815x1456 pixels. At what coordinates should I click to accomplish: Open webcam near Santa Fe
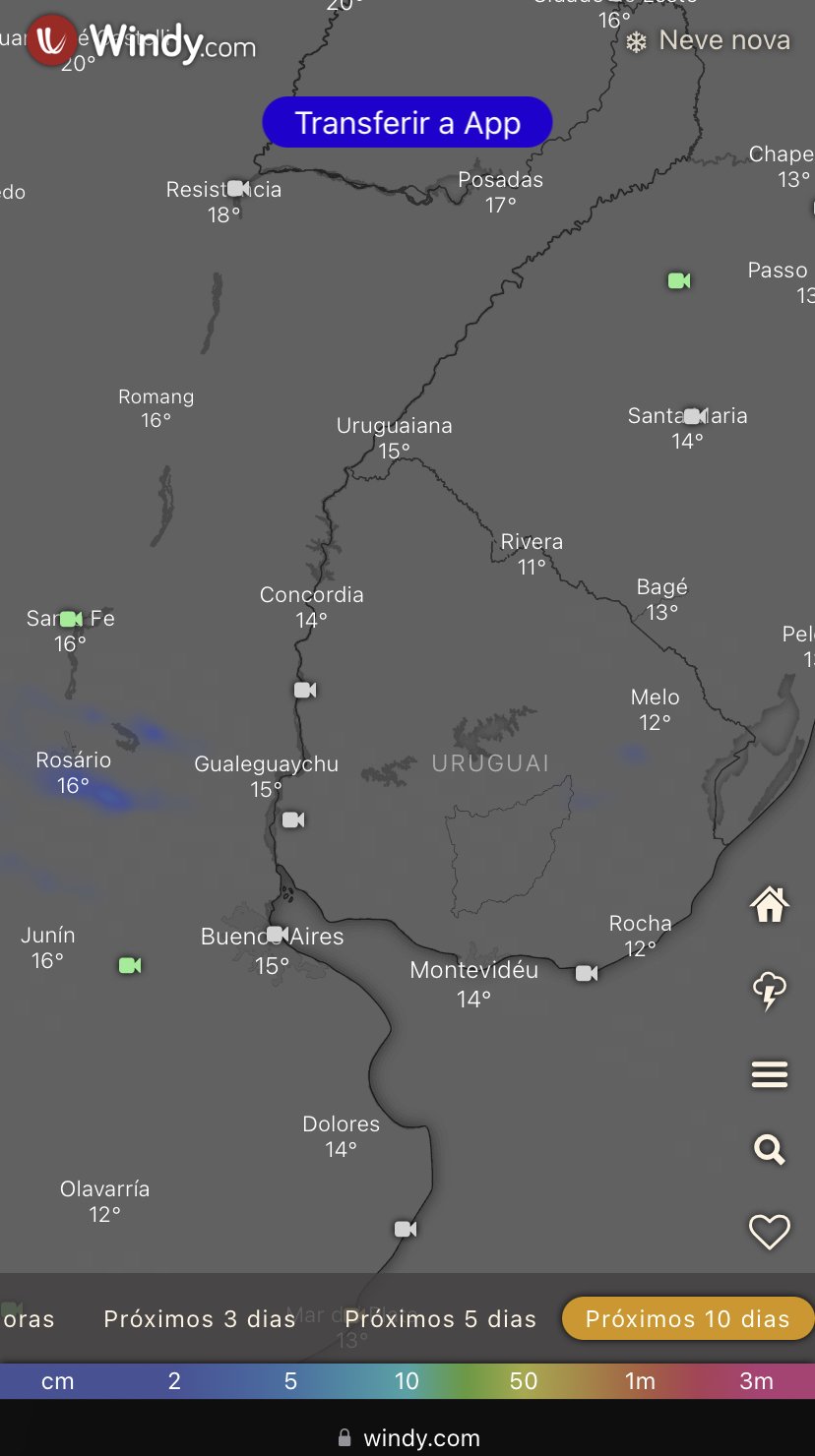tap(71, 619)
